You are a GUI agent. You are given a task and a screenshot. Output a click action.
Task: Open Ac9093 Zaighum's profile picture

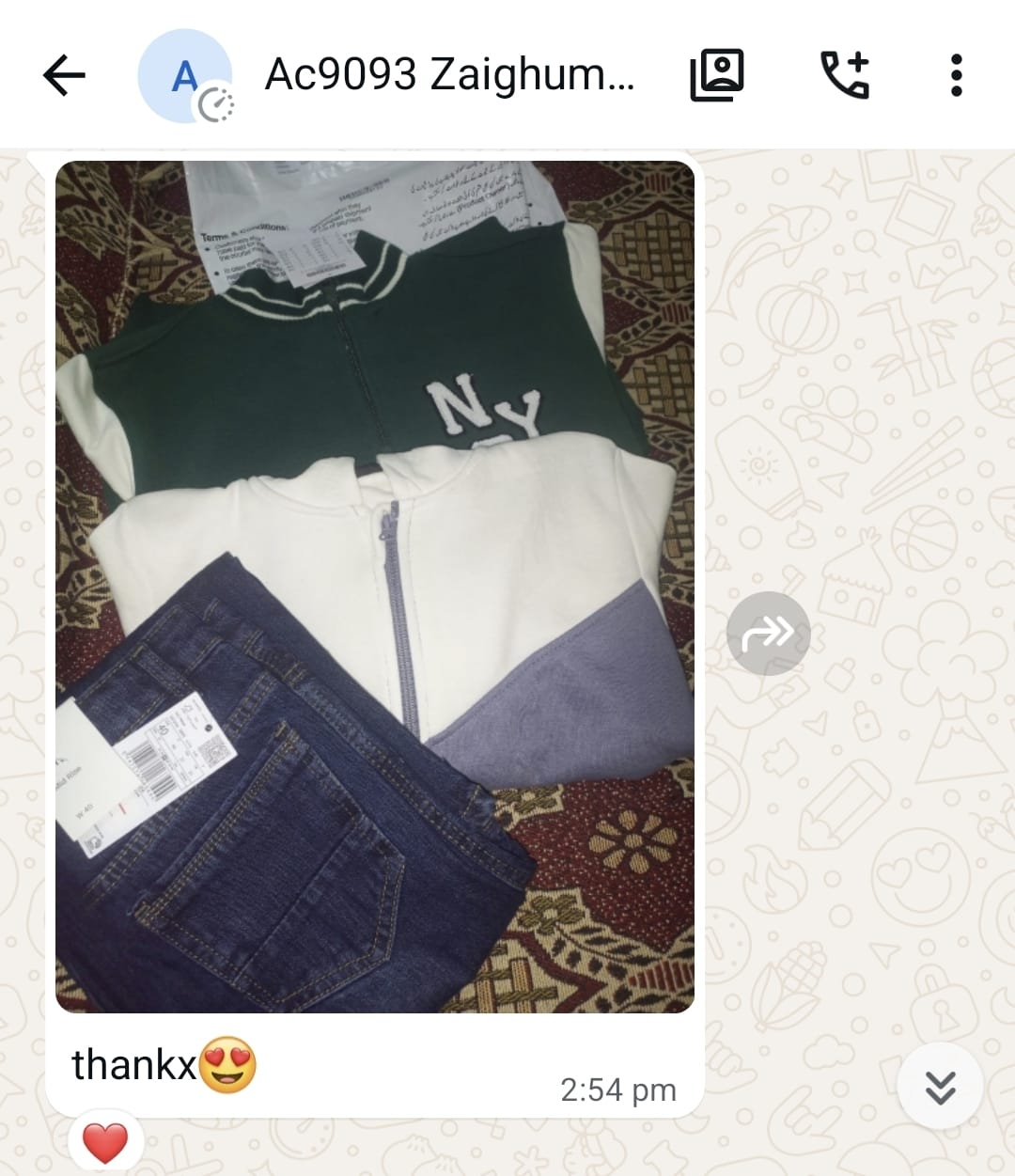tap(185, 76)
